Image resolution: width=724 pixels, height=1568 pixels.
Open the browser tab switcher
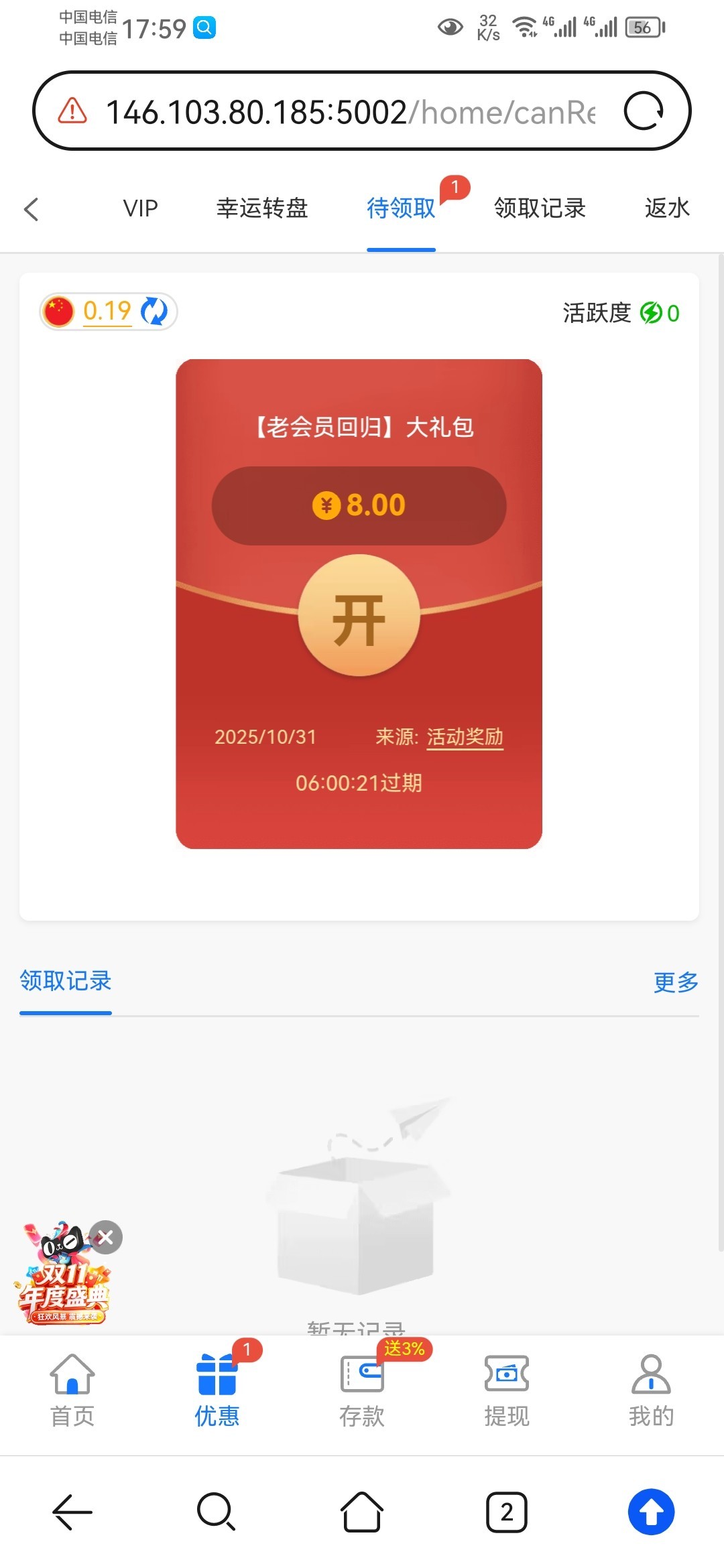pos(507,1512)
